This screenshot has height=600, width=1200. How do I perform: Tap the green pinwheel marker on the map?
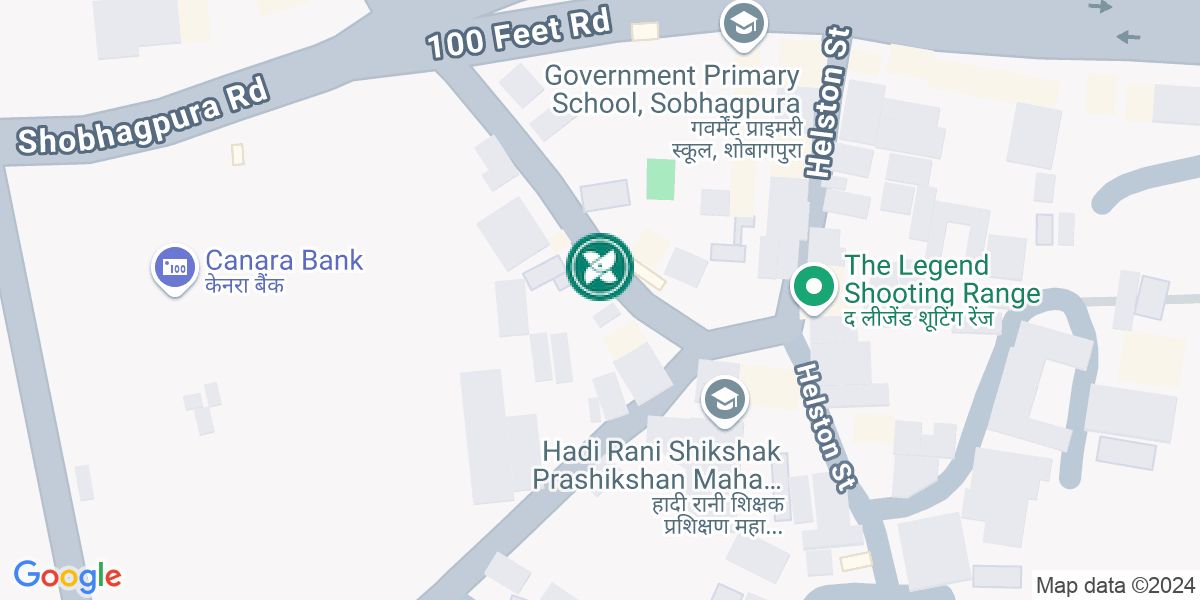pos(599,266)
